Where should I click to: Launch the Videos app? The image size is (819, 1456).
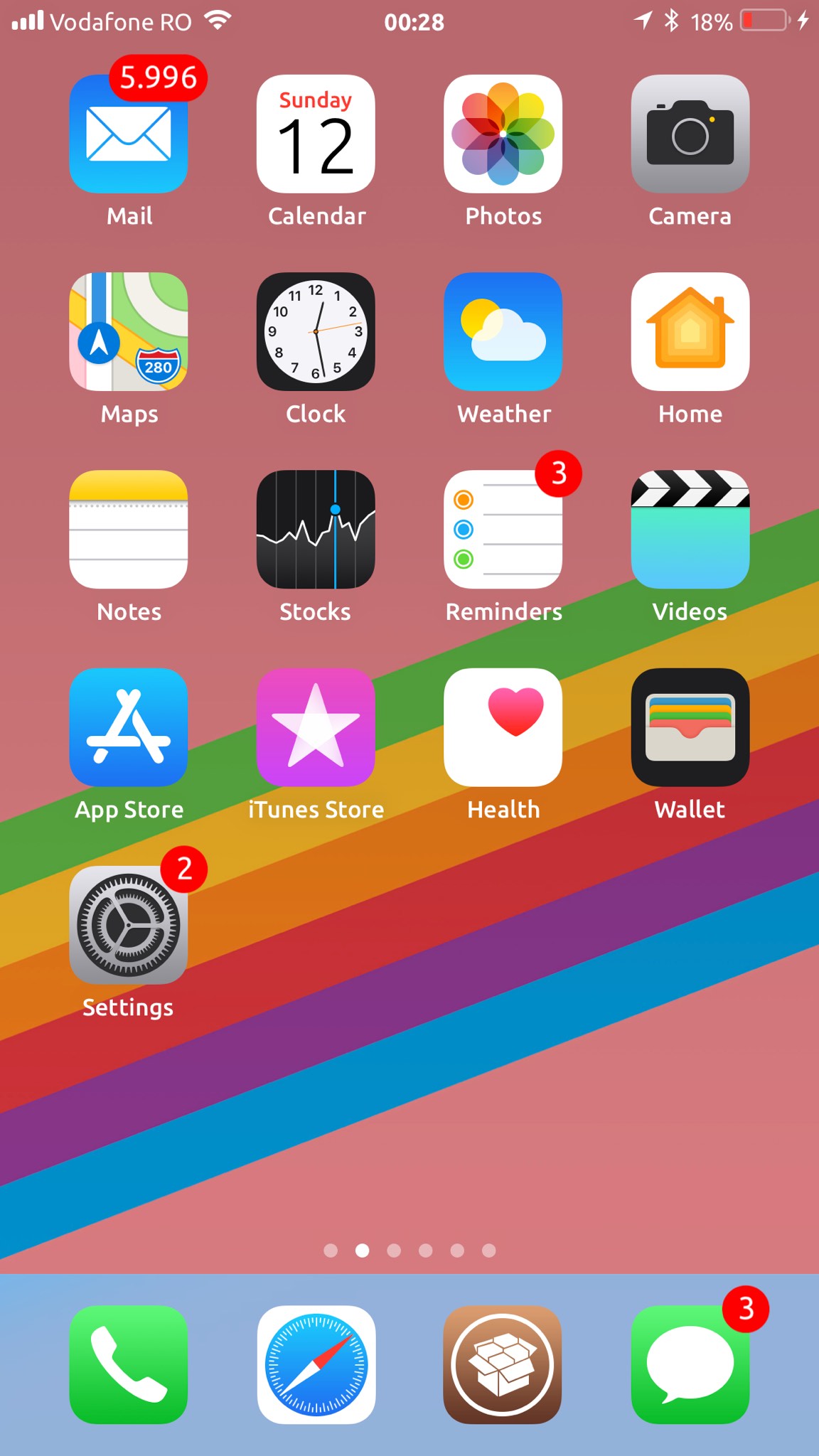(x=689, y=530)
